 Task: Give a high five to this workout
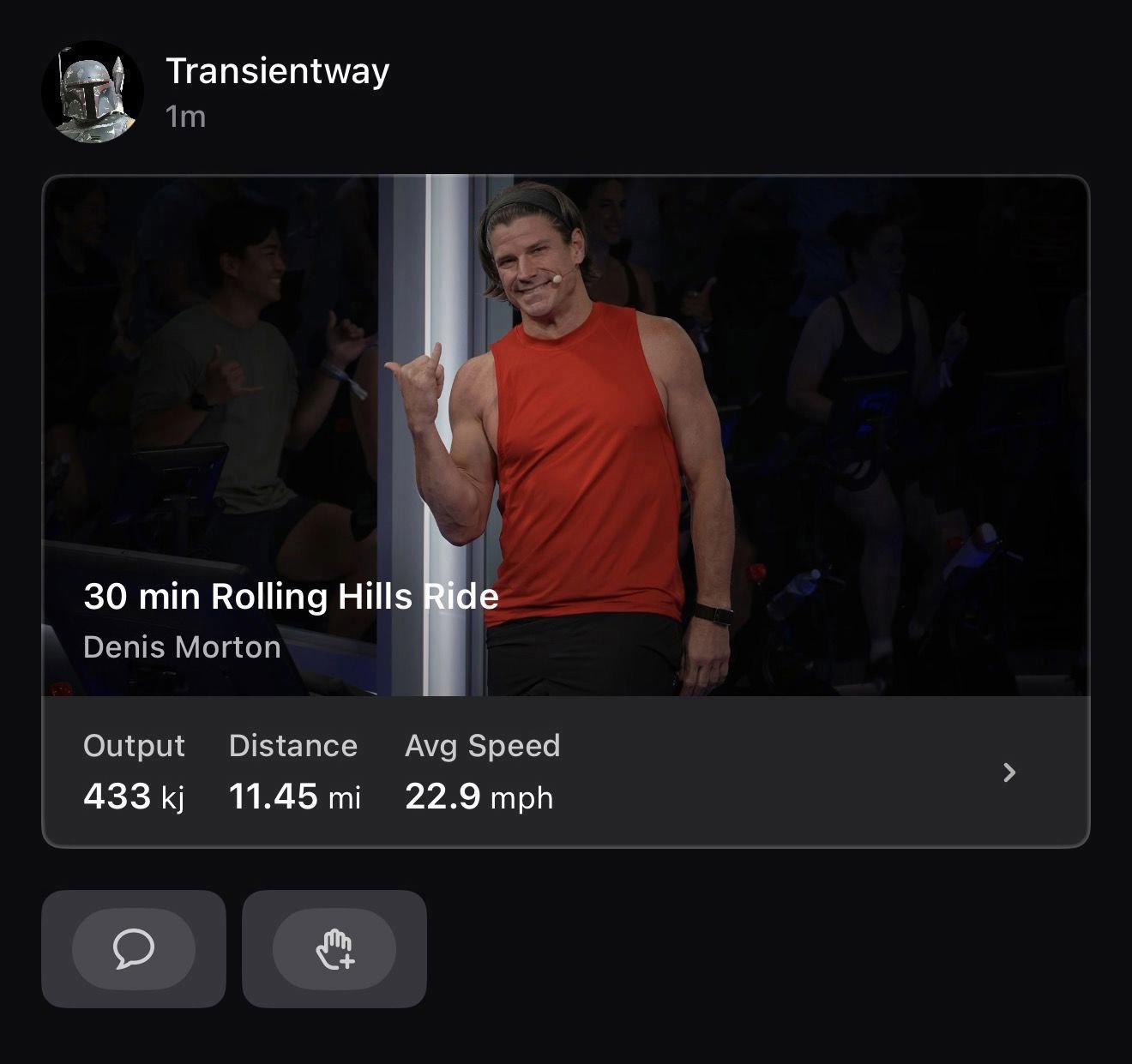(x=334, y=949)
